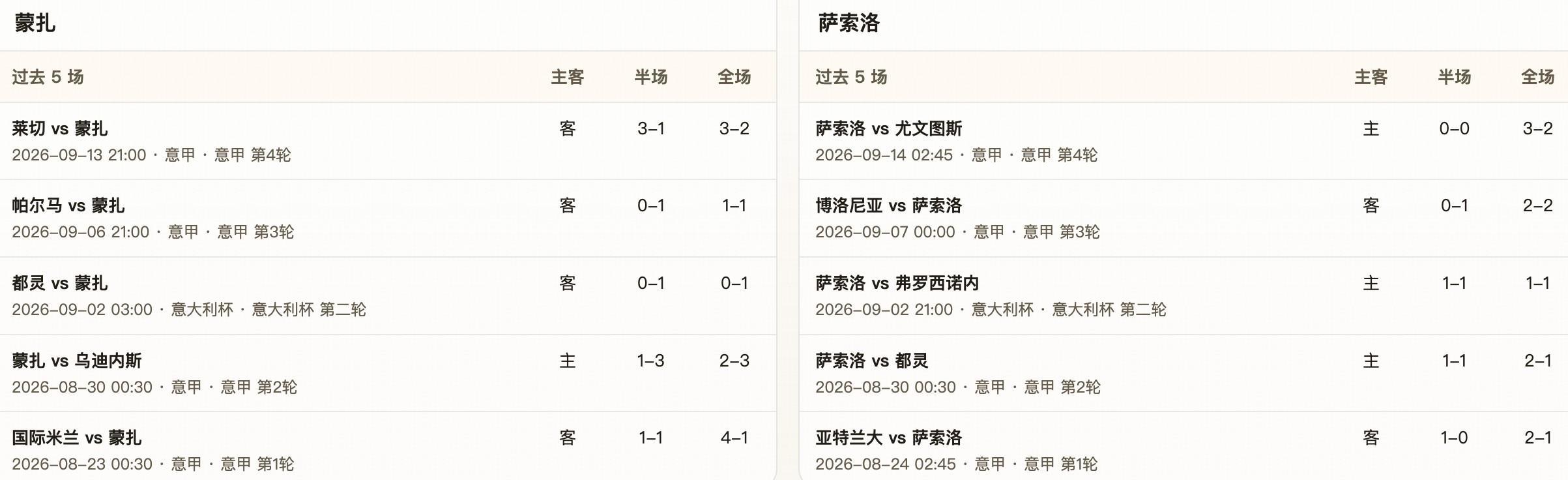Open the 亚特兰大 vs 萨索洛 match
This screenshot has width=1568, height=480.
pos(1183,446)
